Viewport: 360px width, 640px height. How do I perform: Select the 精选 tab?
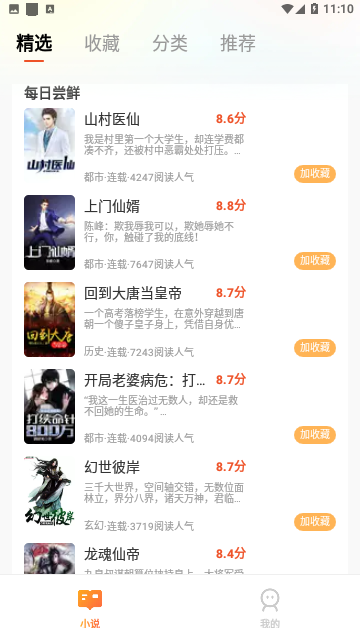coord(34,43)
